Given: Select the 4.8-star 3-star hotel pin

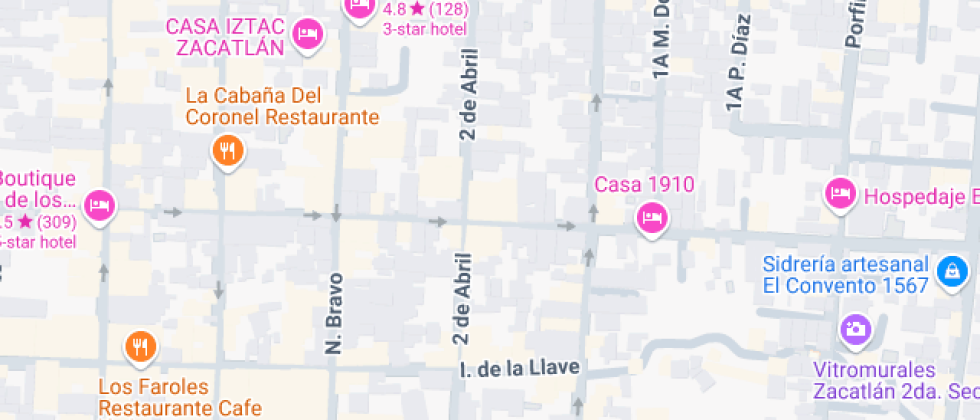Looking at the screenshot, I should (x=359, y=9).
